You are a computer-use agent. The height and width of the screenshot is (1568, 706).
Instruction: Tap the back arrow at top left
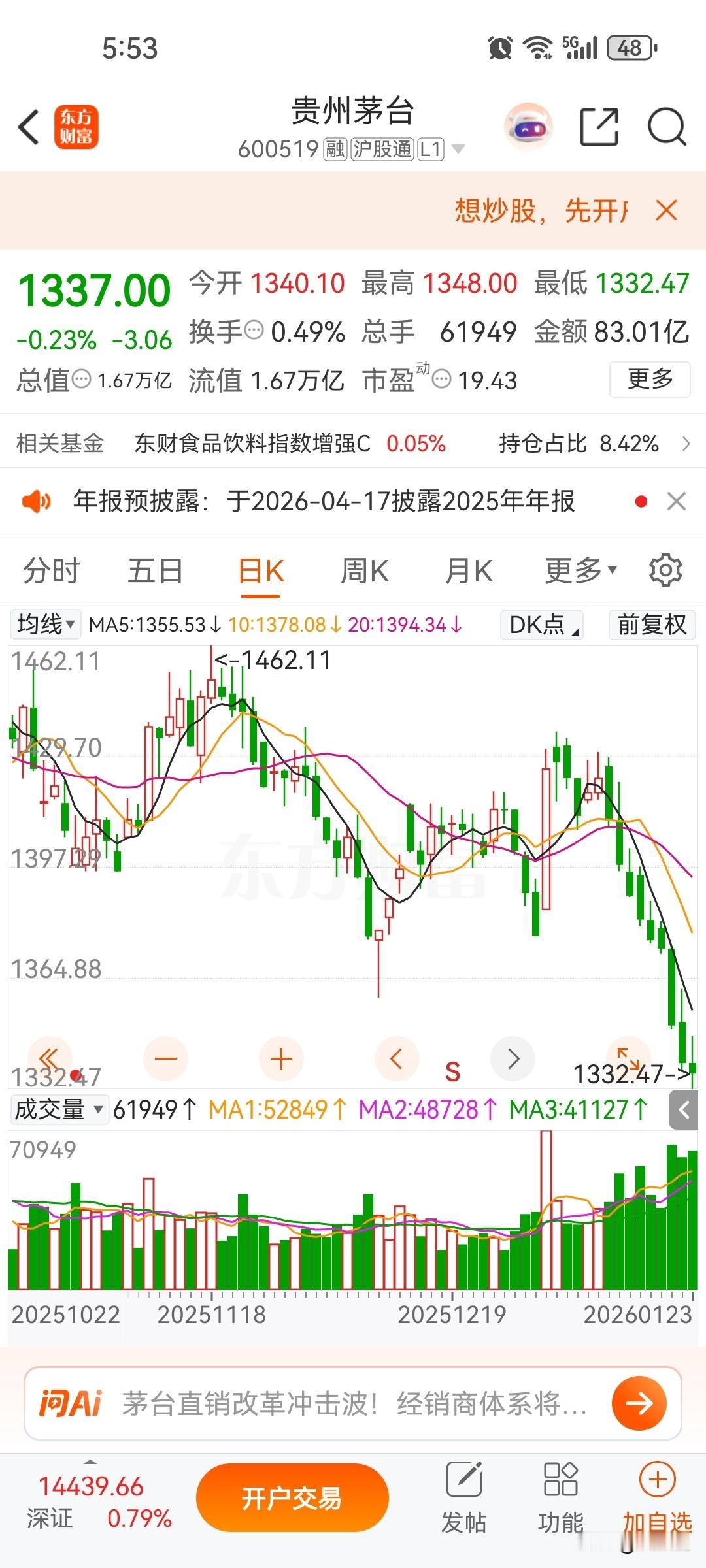click(x=27, y=127)
